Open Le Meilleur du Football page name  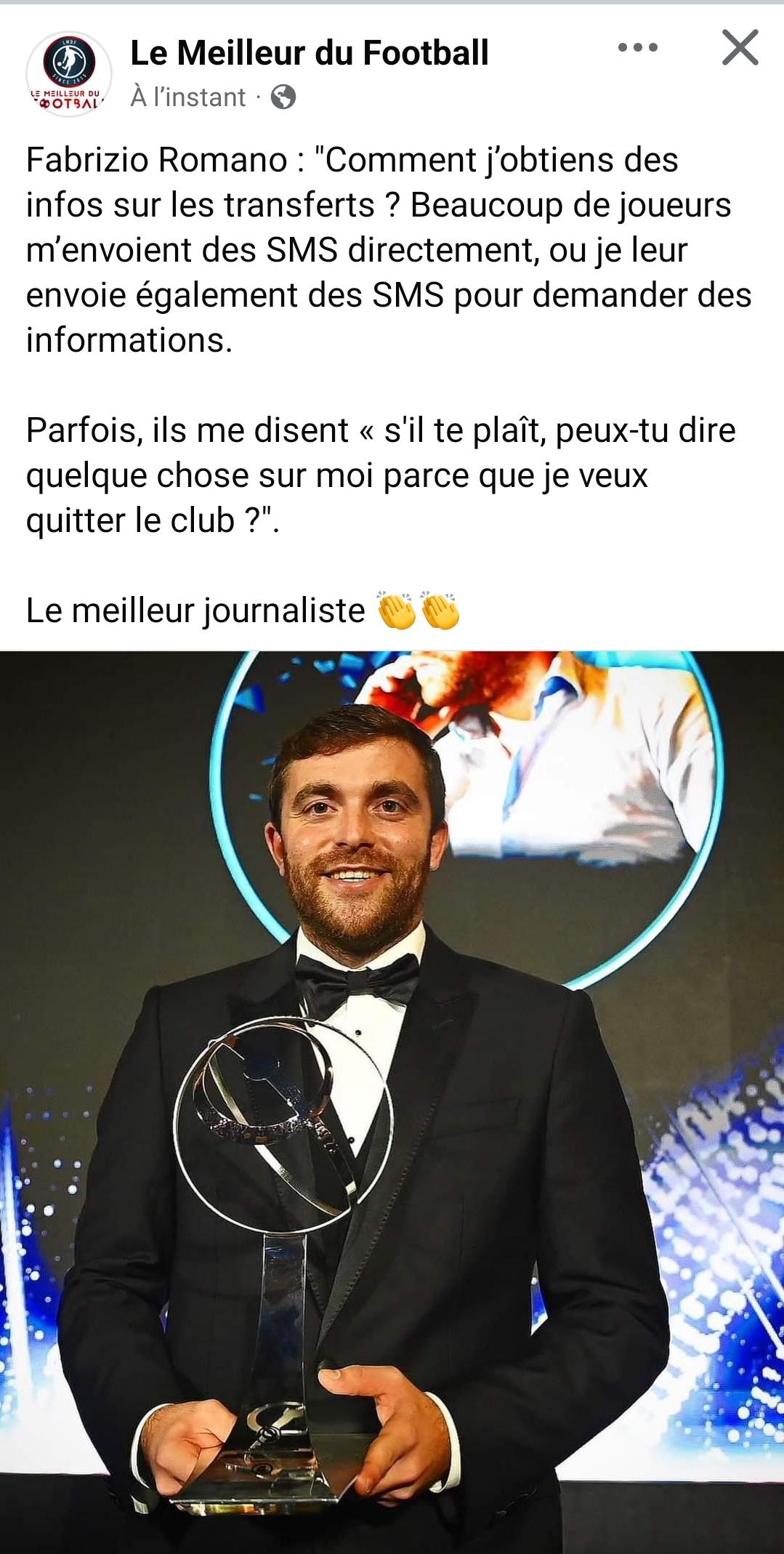pyautogui.click(x=310, y=53)
